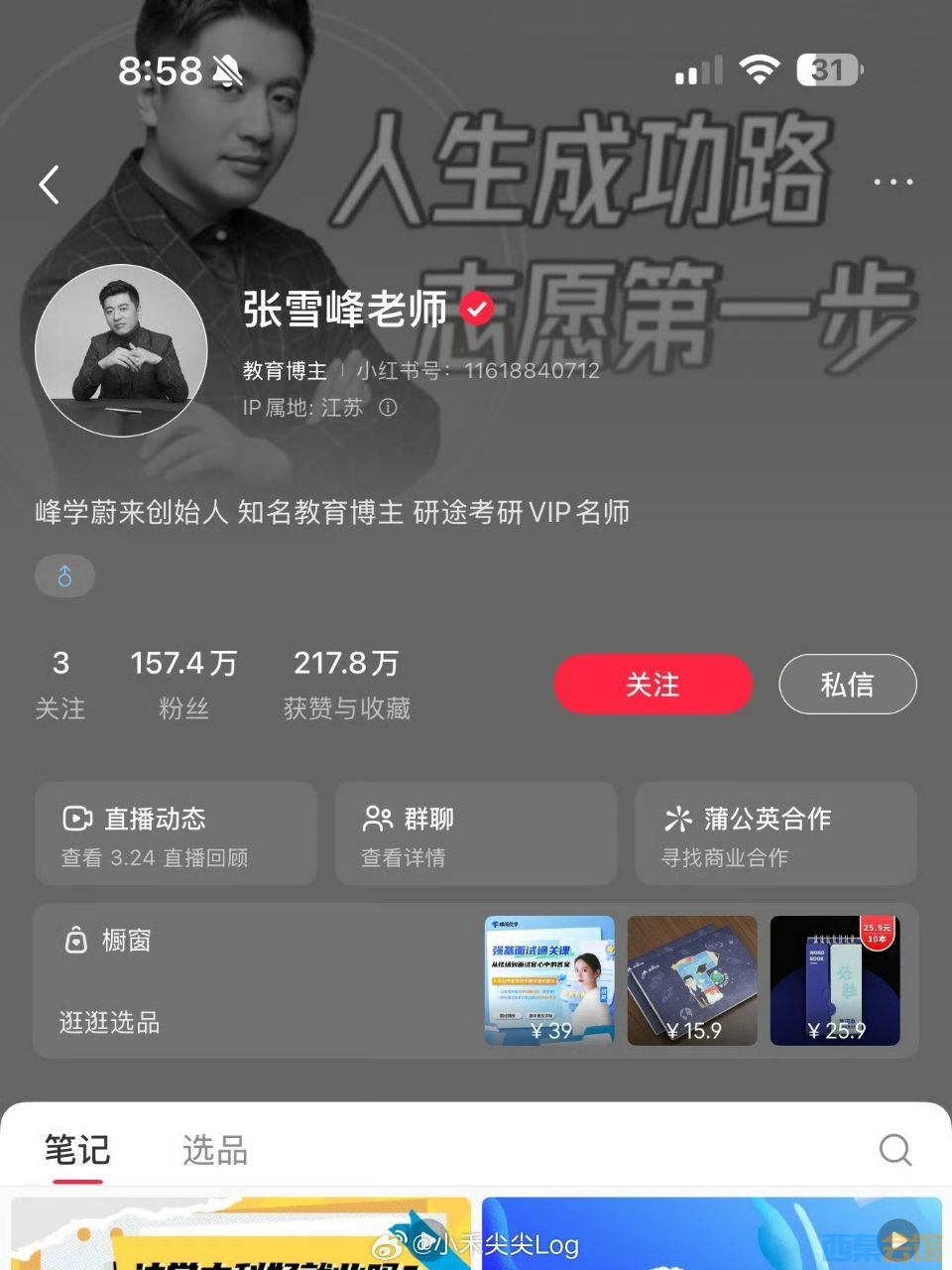This screenshot has height=1270, width=952.
Task: Tap the profile avatar photo
Action: point(121,351)
